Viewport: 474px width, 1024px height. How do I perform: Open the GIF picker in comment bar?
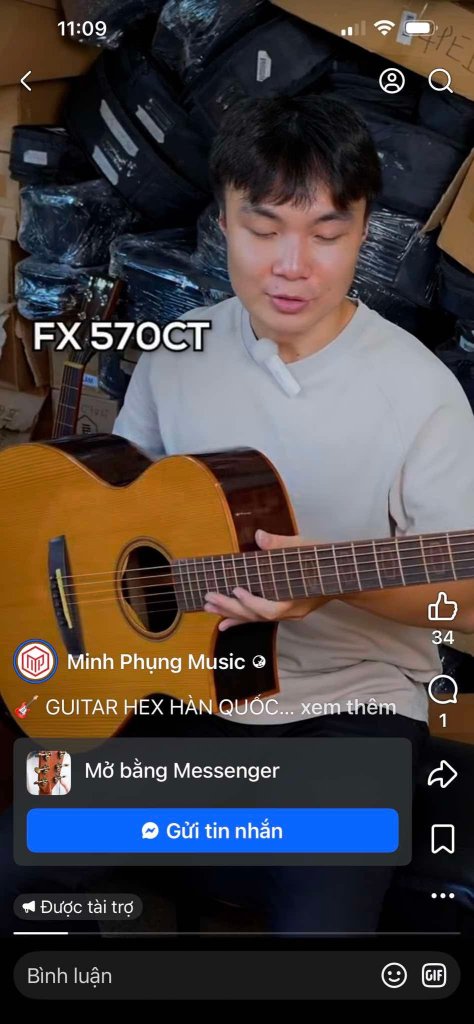(434, 976)
